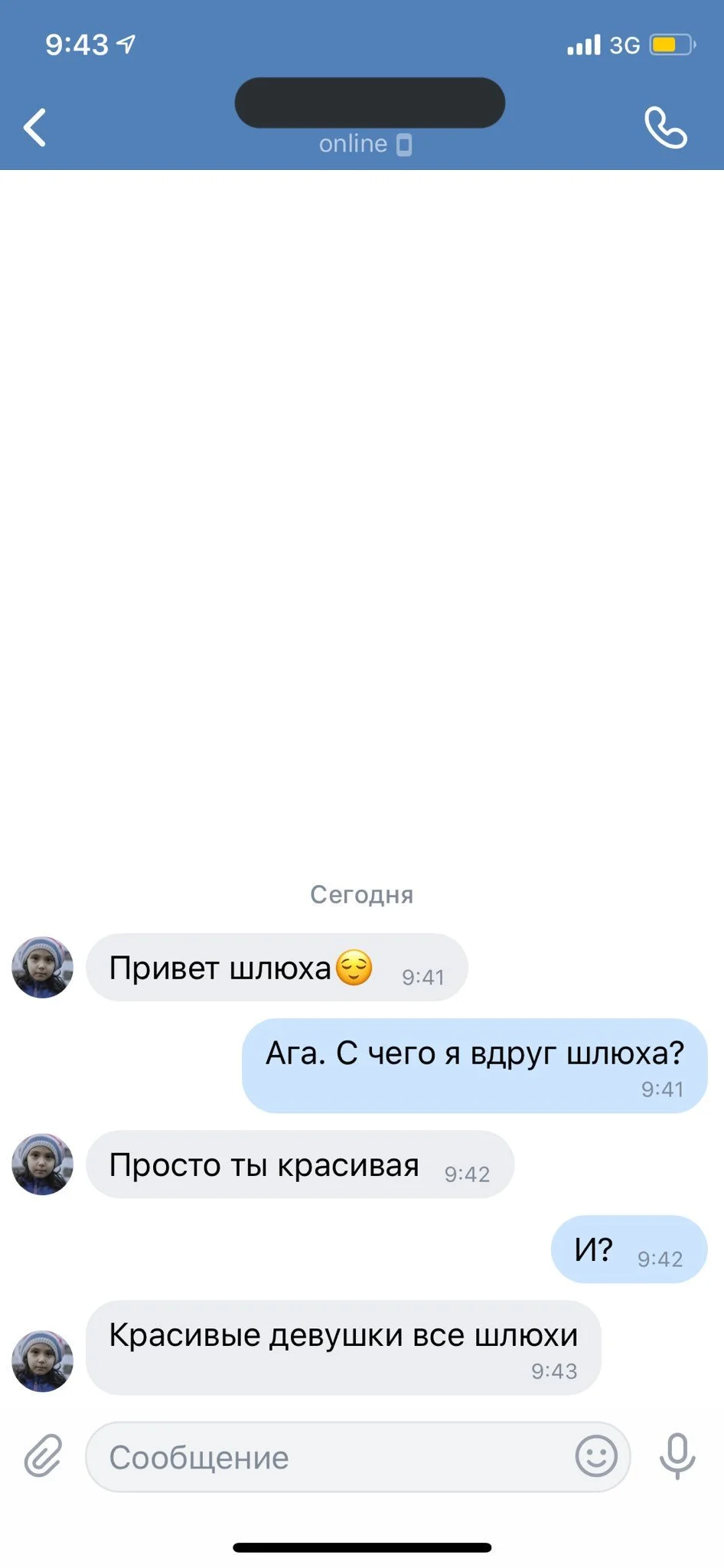Attach a file with the paperclip
724x1568 pixels.
point(43,1455)
